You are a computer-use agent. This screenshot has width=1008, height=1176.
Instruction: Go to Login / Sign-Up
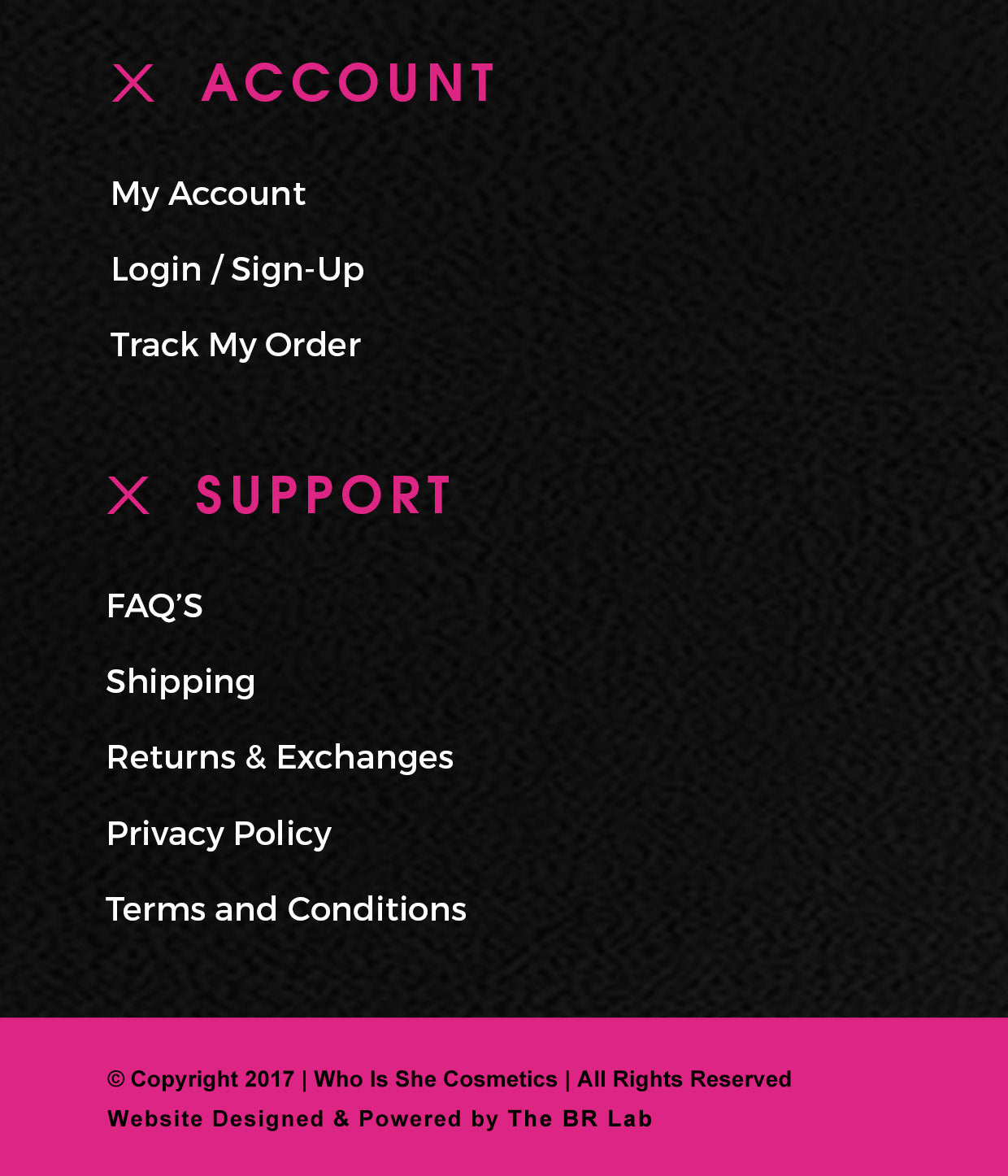[237, 269]
